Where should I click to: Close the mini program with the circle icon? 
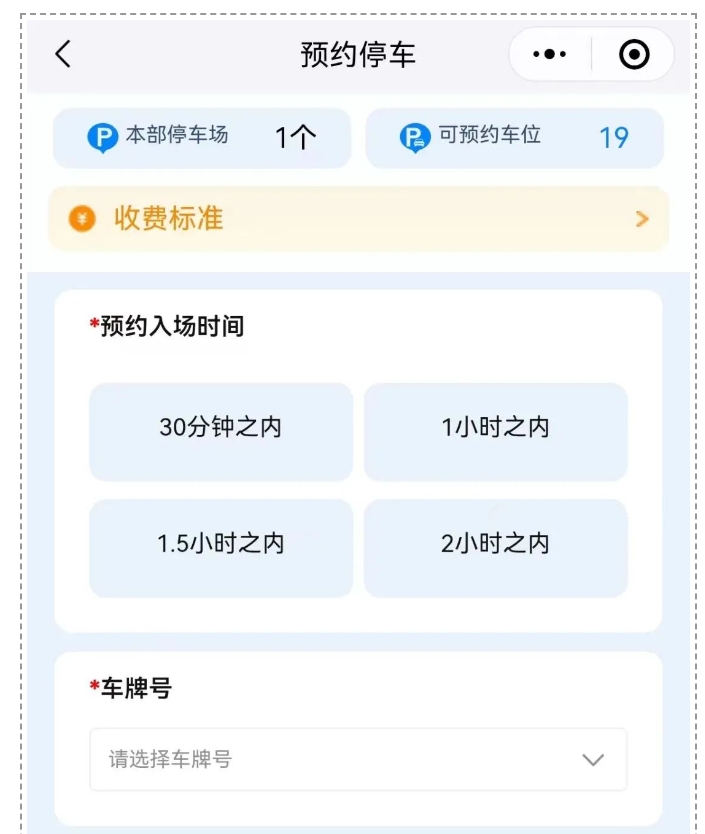(x=634, y=54)
